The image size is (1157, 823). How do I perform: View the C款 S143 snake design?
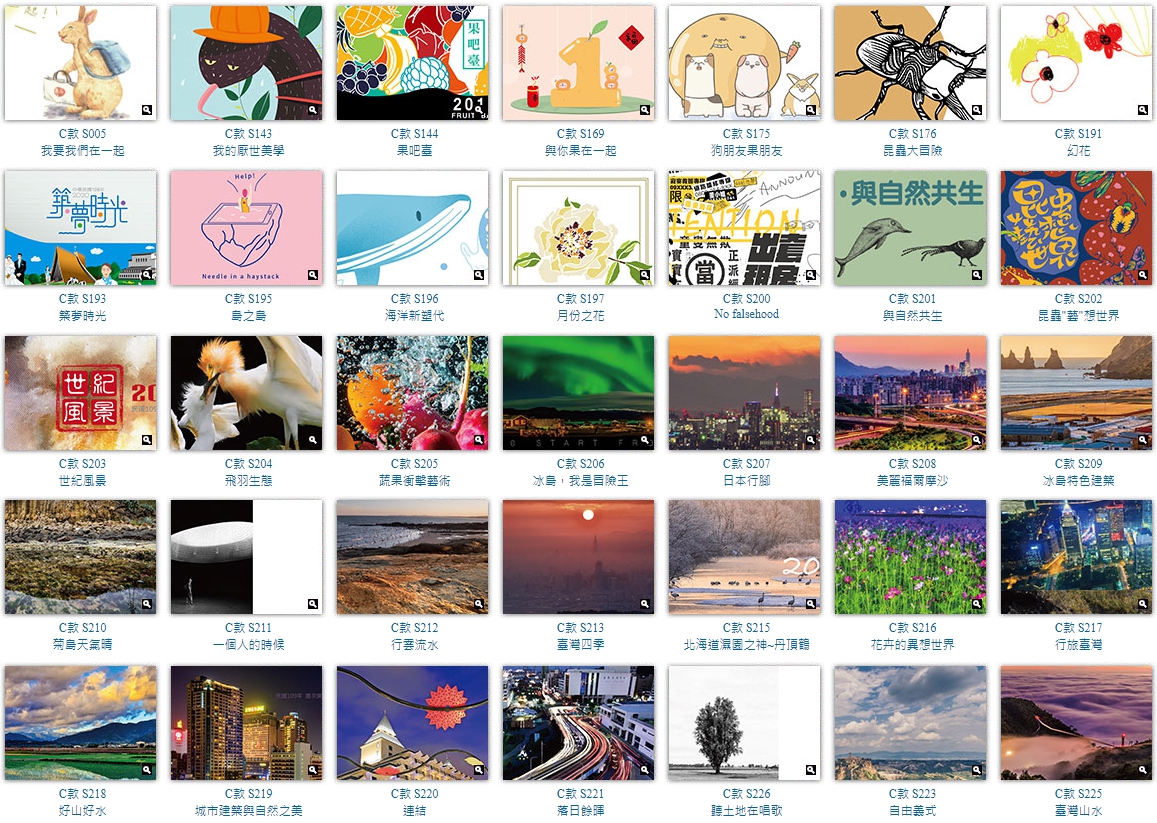click(x=246, y=63)
